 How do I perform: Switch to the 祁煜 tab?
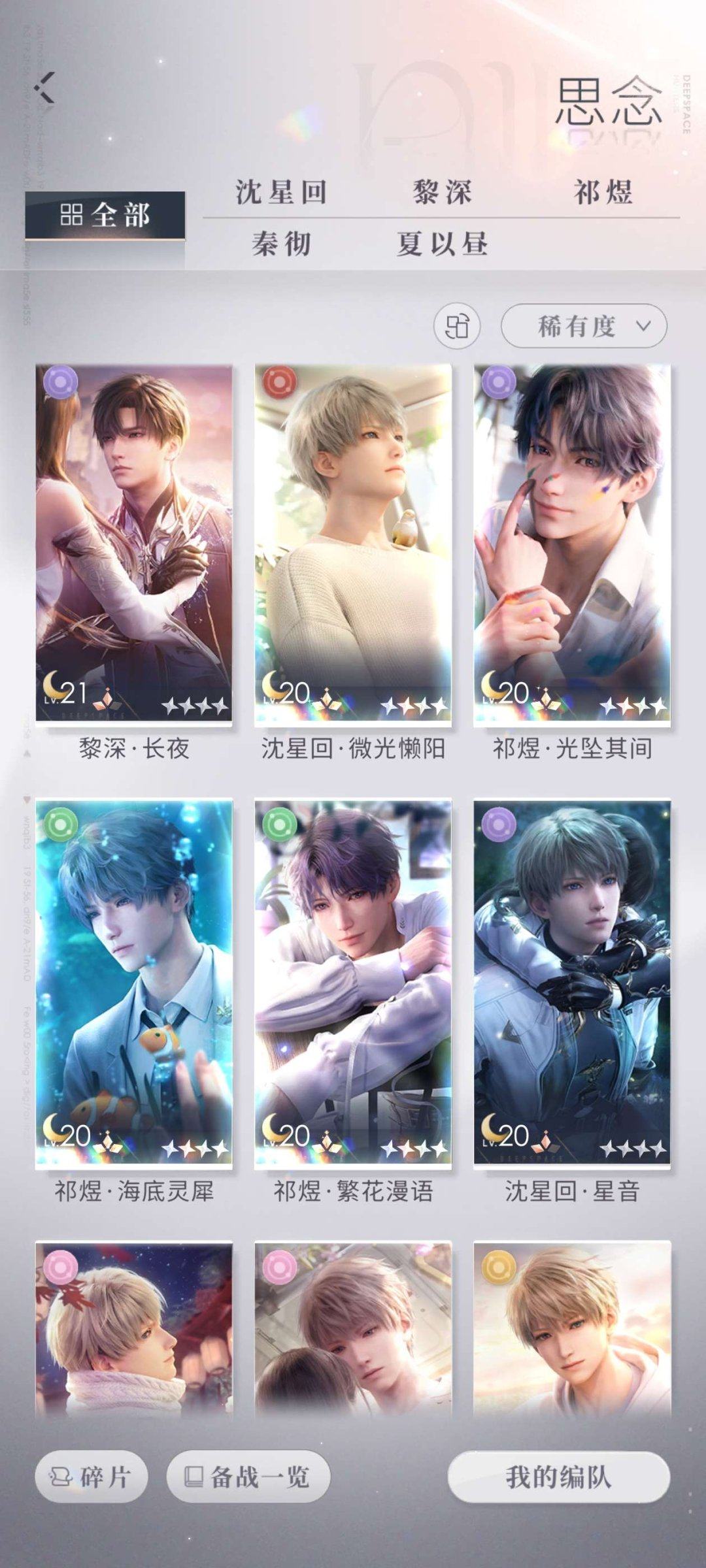pos(603,192)
